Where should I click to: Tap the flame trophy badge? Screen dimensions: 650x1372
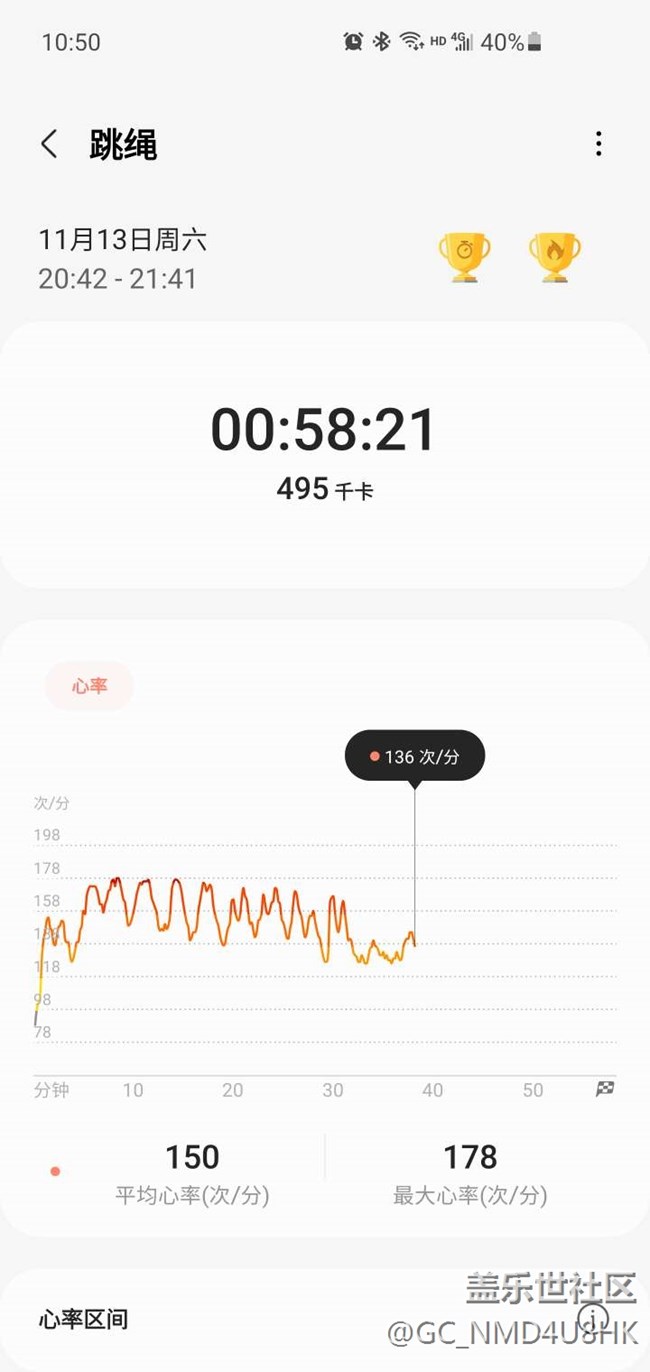coord(555,257)
